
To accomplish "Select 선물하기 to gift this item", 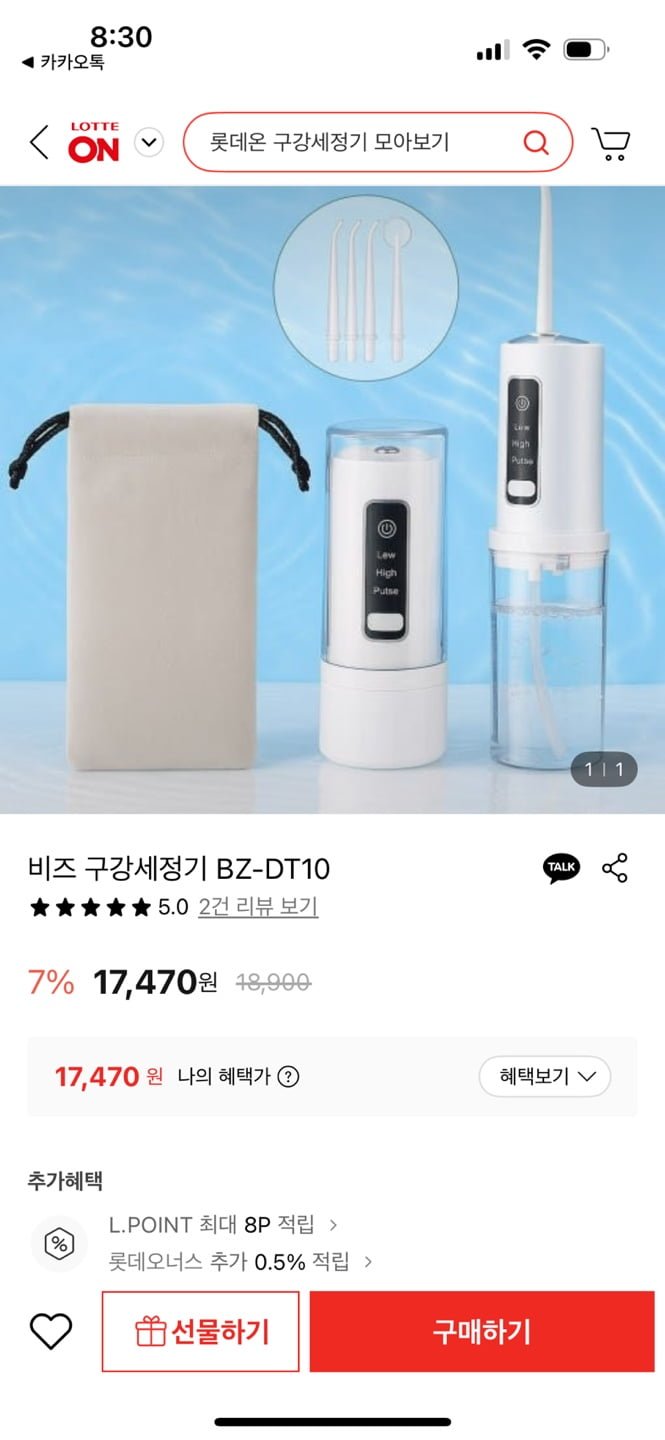I will [201, 1331].
